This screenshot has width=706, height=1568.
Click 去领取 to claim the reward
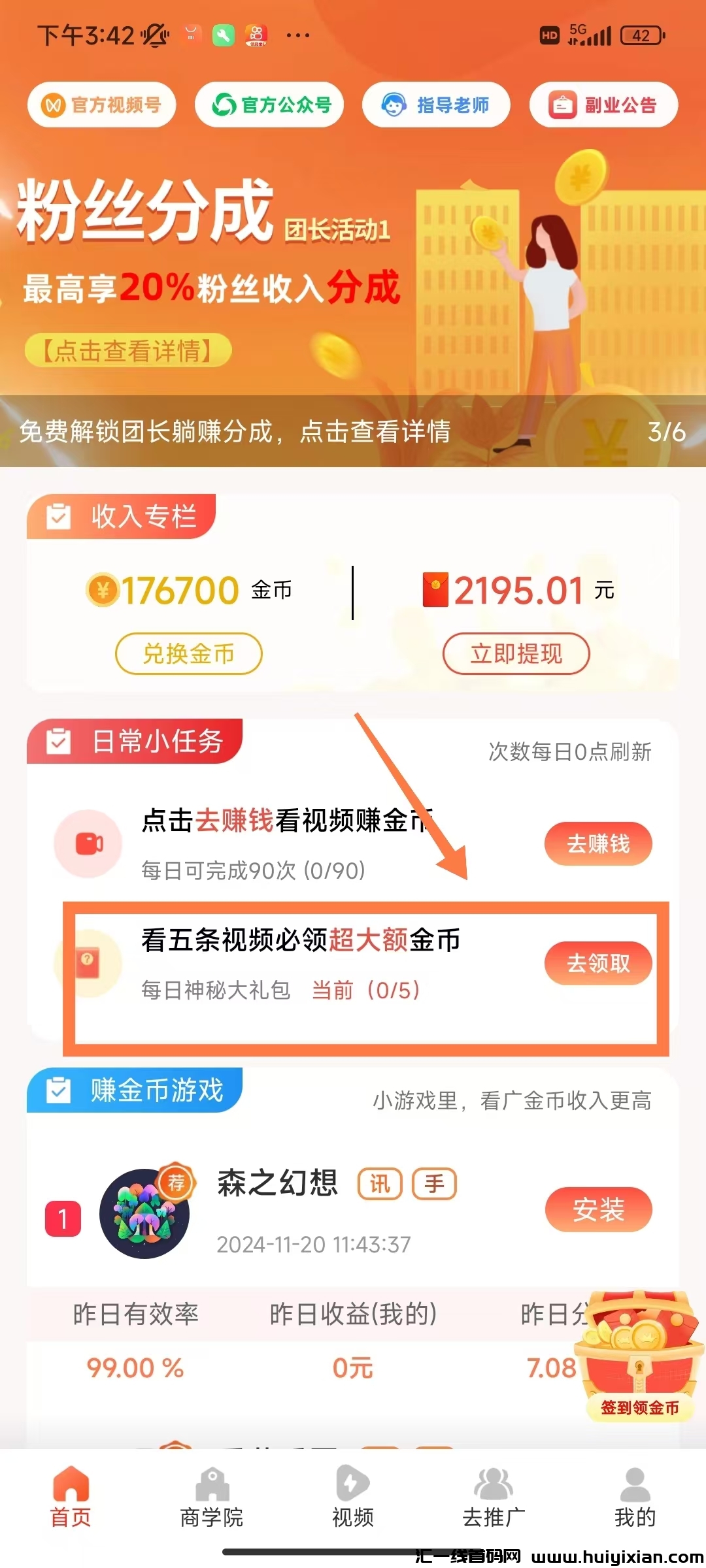(597, 963)
